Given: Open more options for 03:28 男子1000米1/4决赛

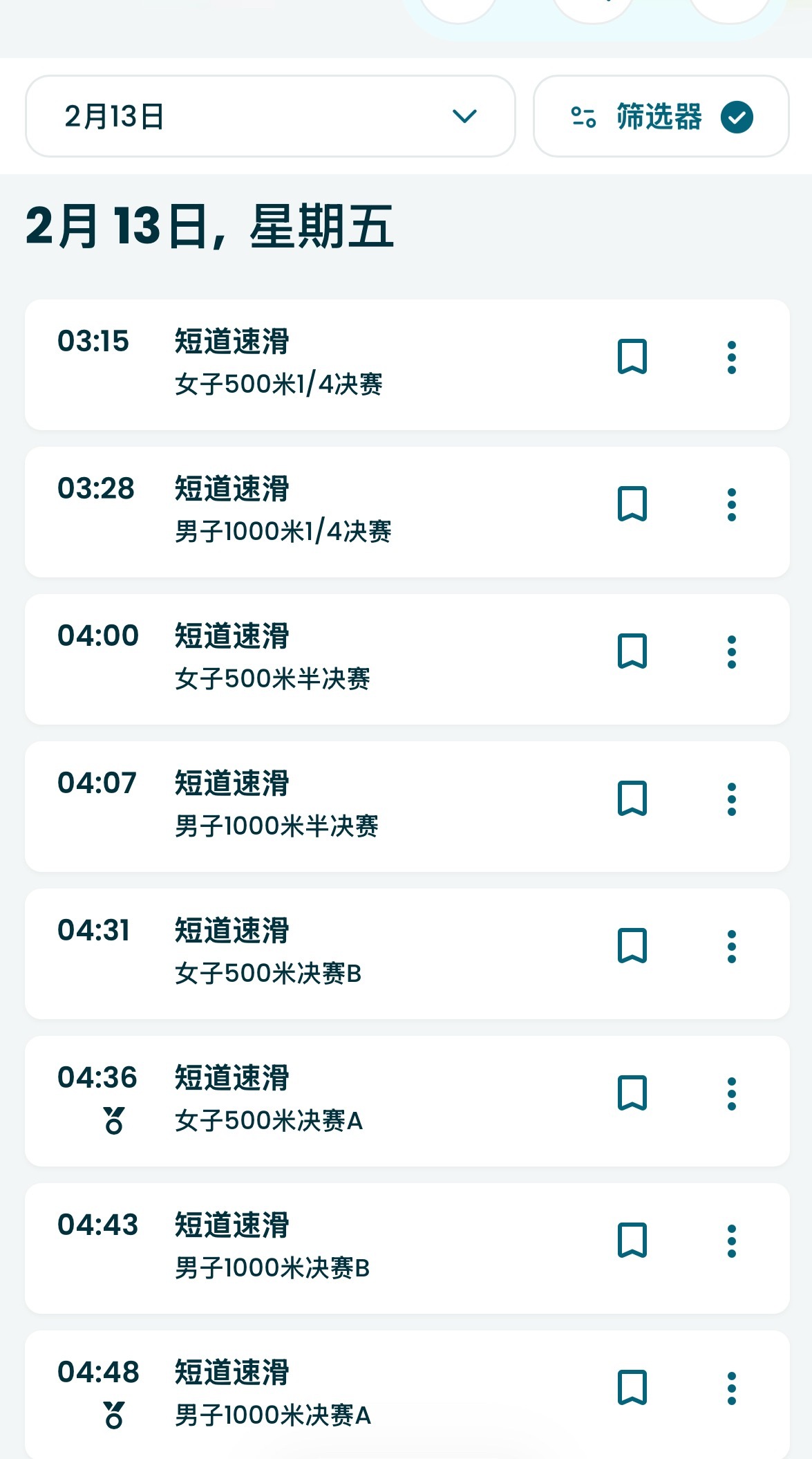Looking at the screenshot, I should pos(732,505).
